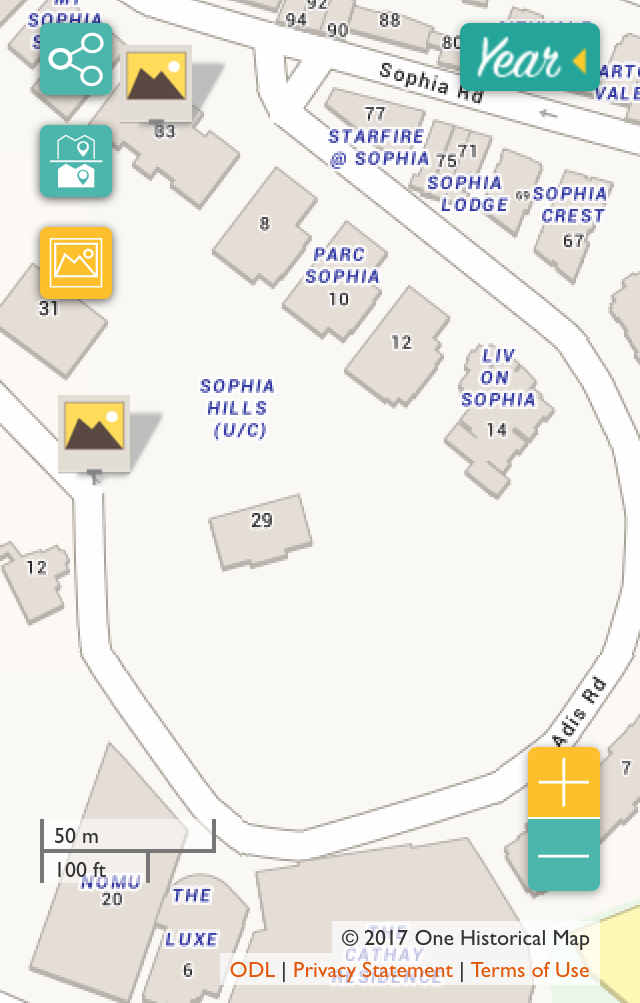Open the Terms of Use link
This screenshot has width=640, height=1003.
(530, 970)
